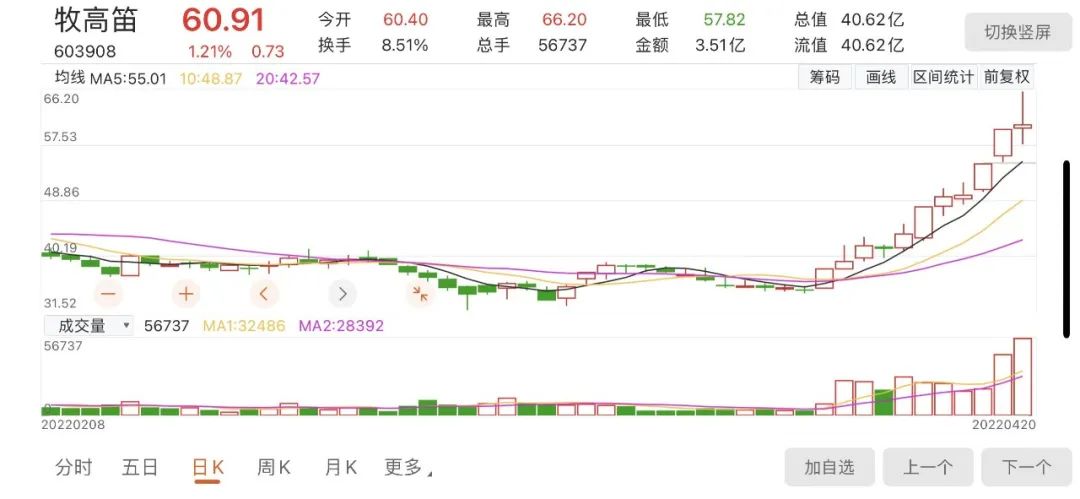1080x499 pixels.
Task: Open 区间统计 range statistics
Action: tap(942, 78)
